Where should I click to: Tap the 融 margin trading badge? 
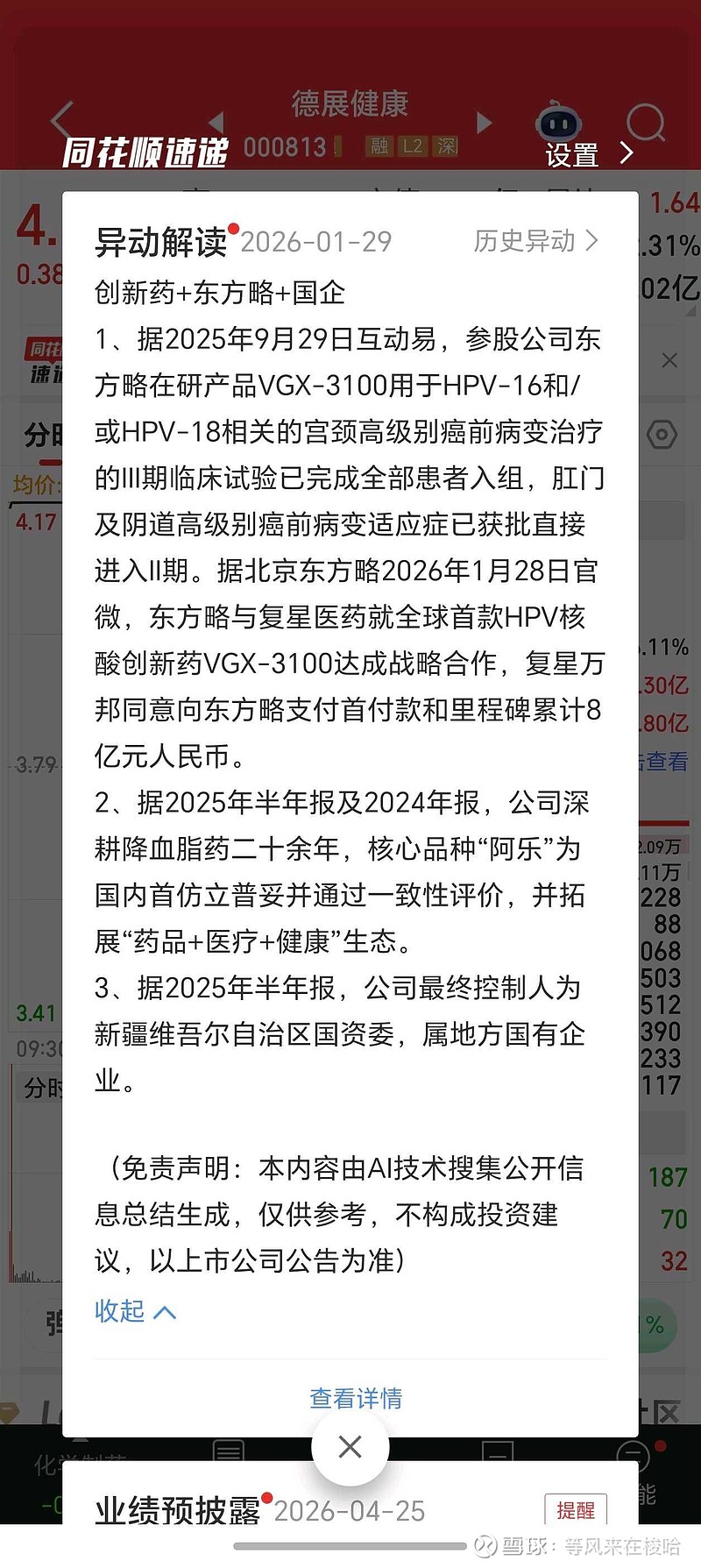380,145
